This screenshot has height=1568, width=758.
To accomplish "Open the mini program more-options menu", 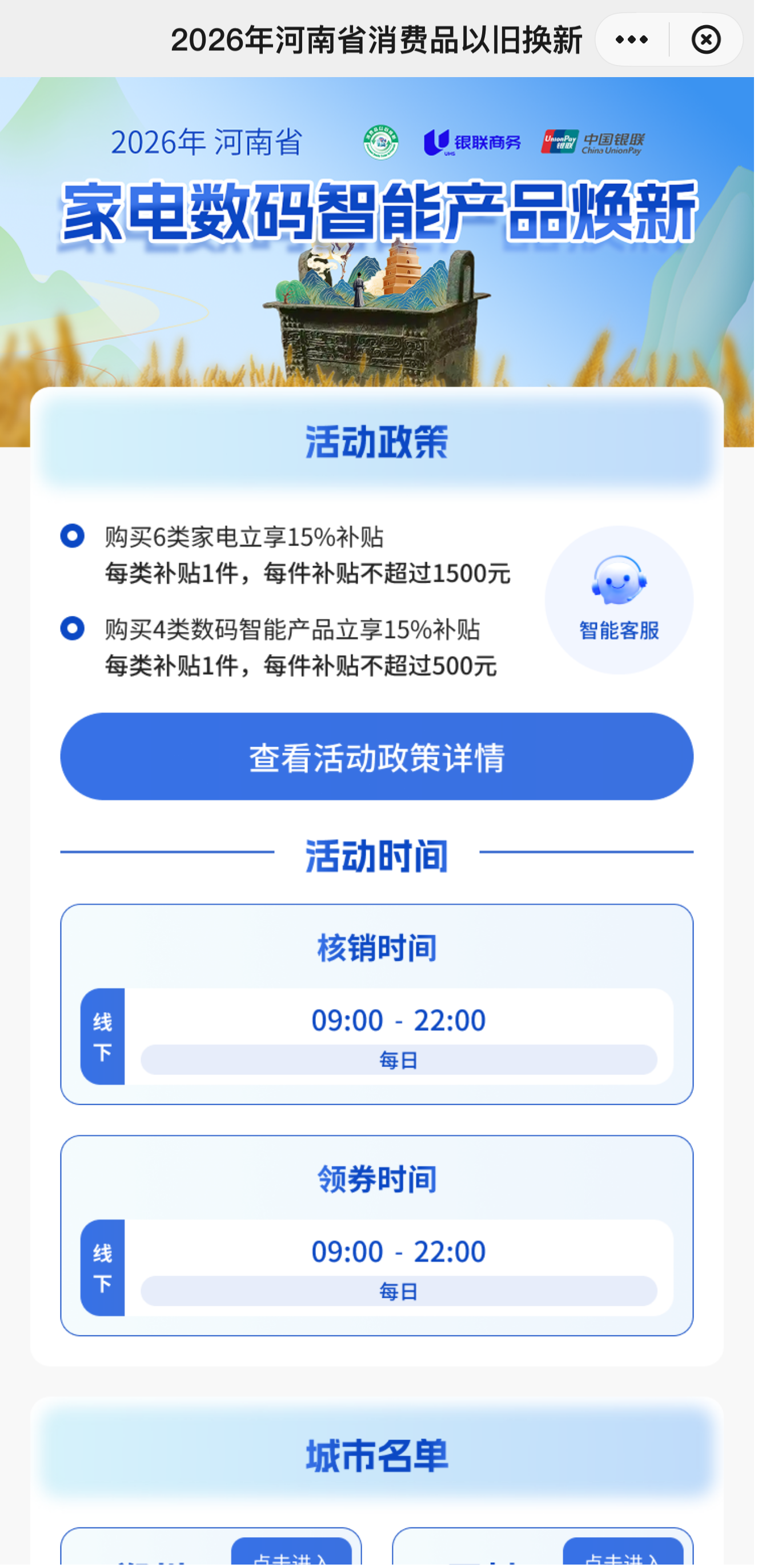I will point(631,40).
